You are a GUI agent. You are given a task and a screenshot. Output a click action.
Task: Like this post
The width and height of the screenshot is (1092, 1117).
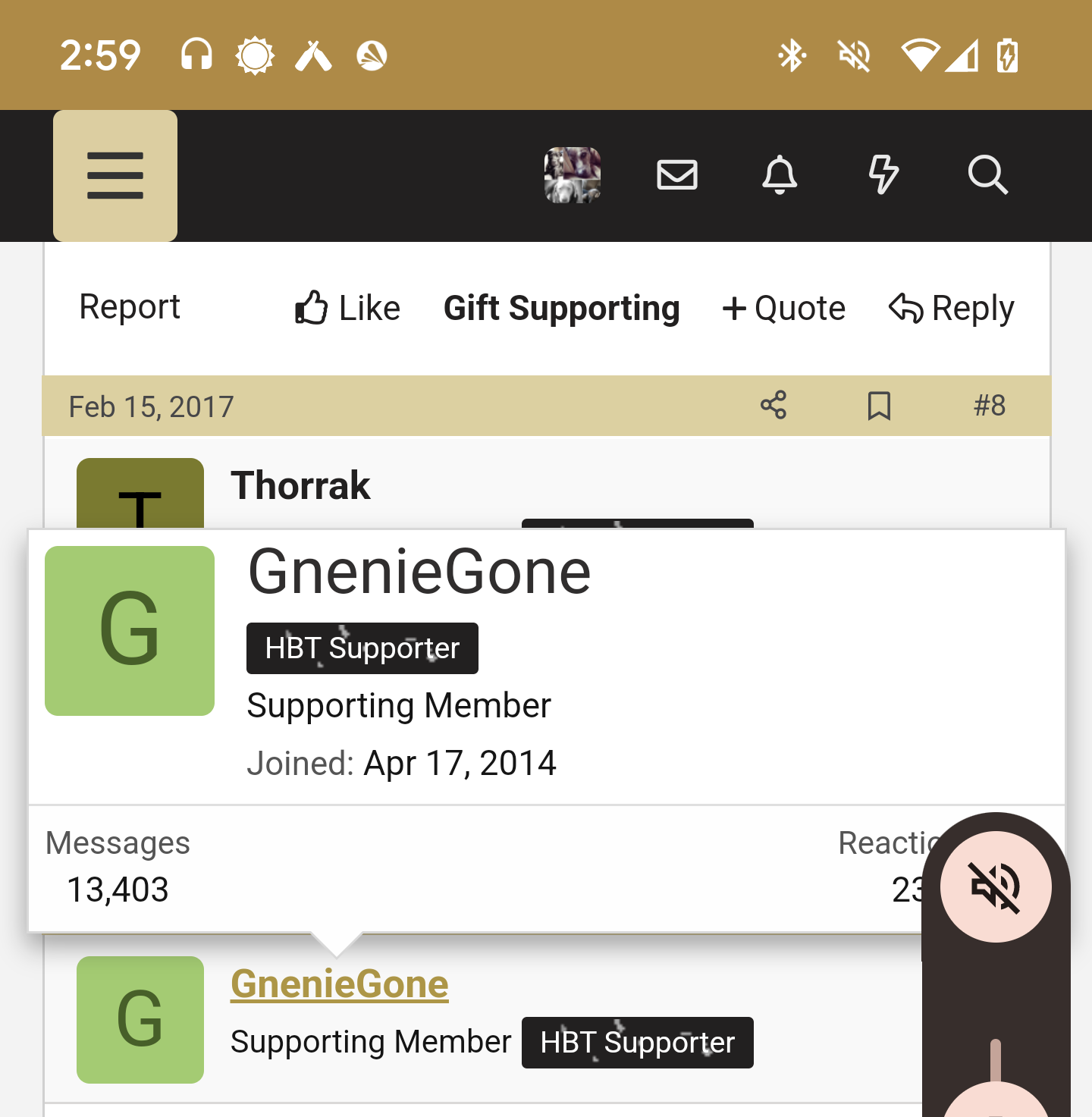pos(347,308)
